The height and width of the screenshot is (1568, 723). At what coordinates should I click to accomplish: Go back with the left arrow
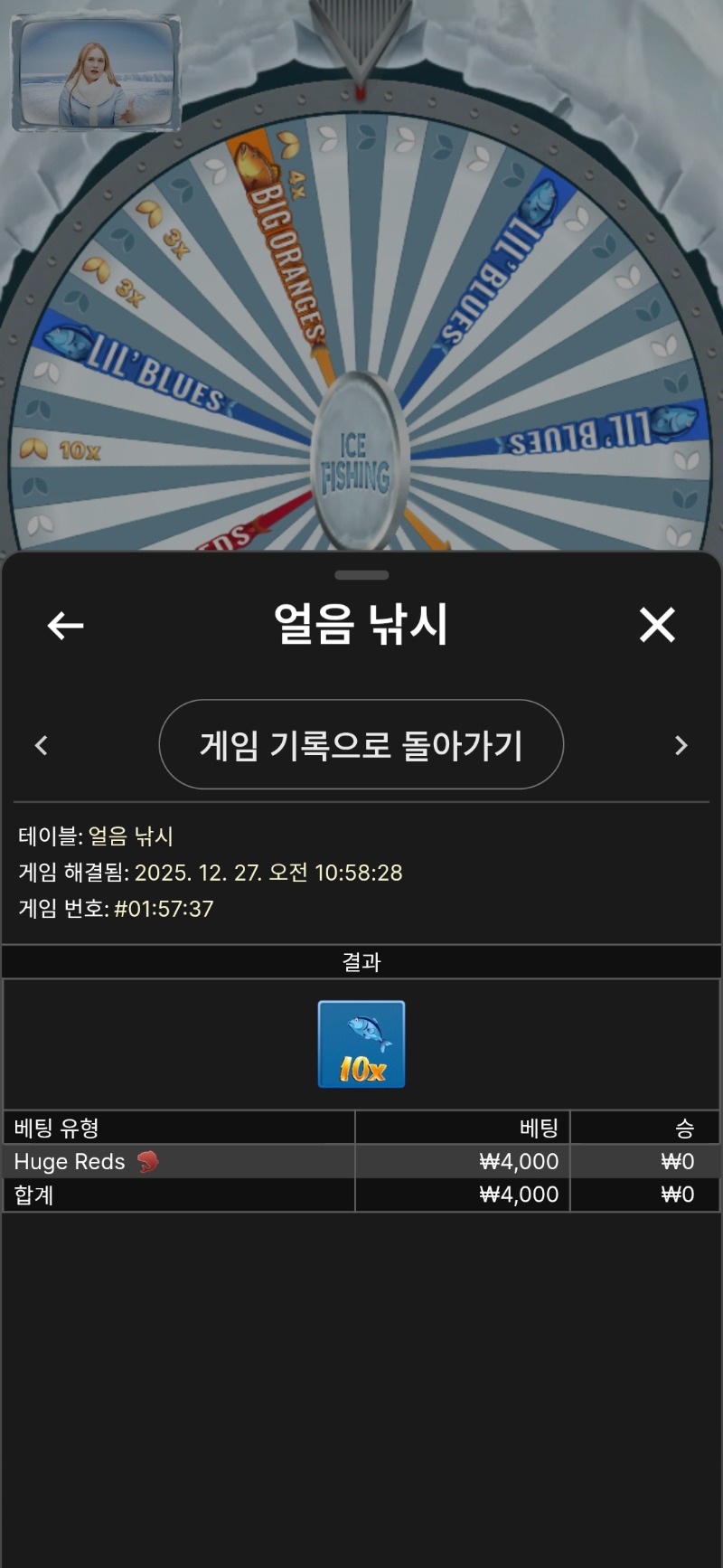click(x=65, y=625)
